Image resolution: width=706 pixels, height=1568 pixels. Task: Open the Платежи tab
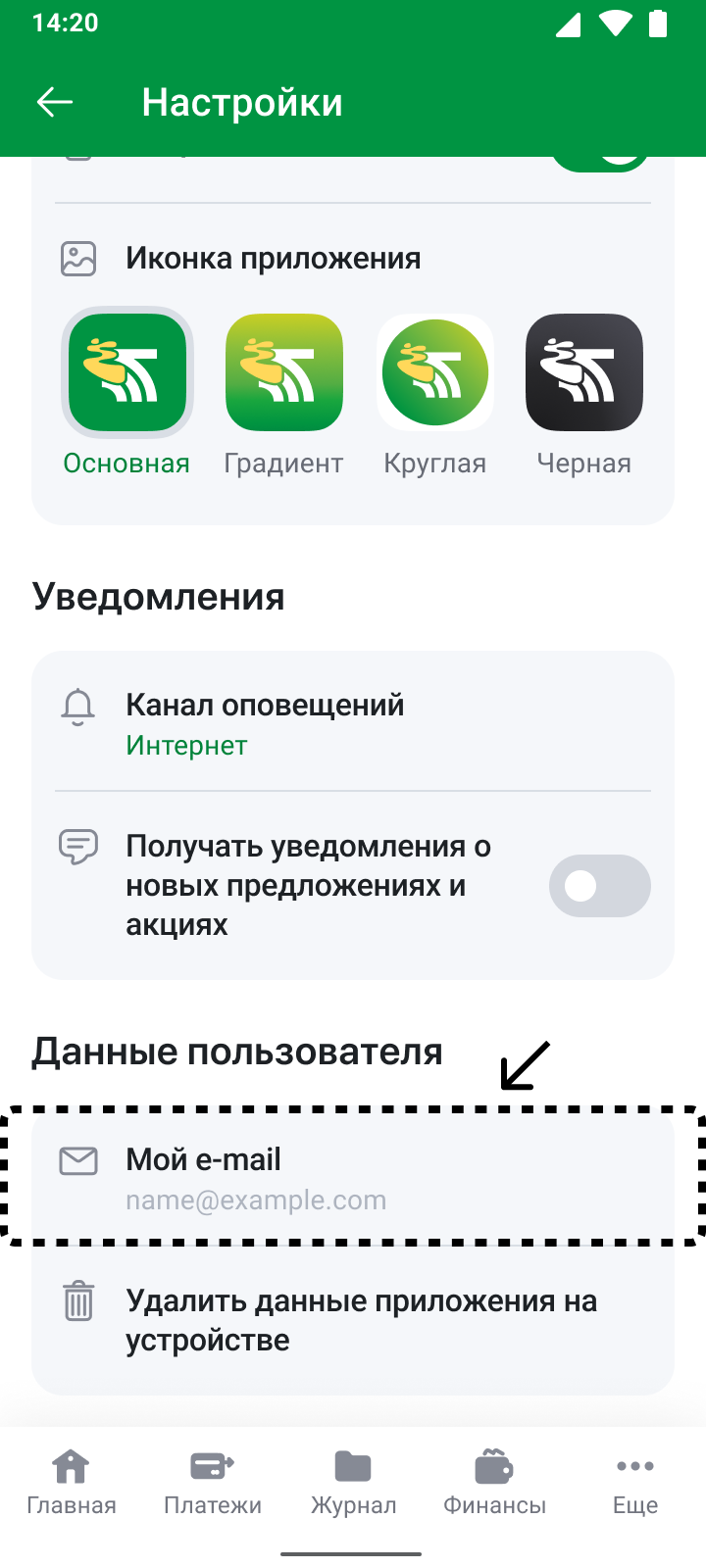212,1482
